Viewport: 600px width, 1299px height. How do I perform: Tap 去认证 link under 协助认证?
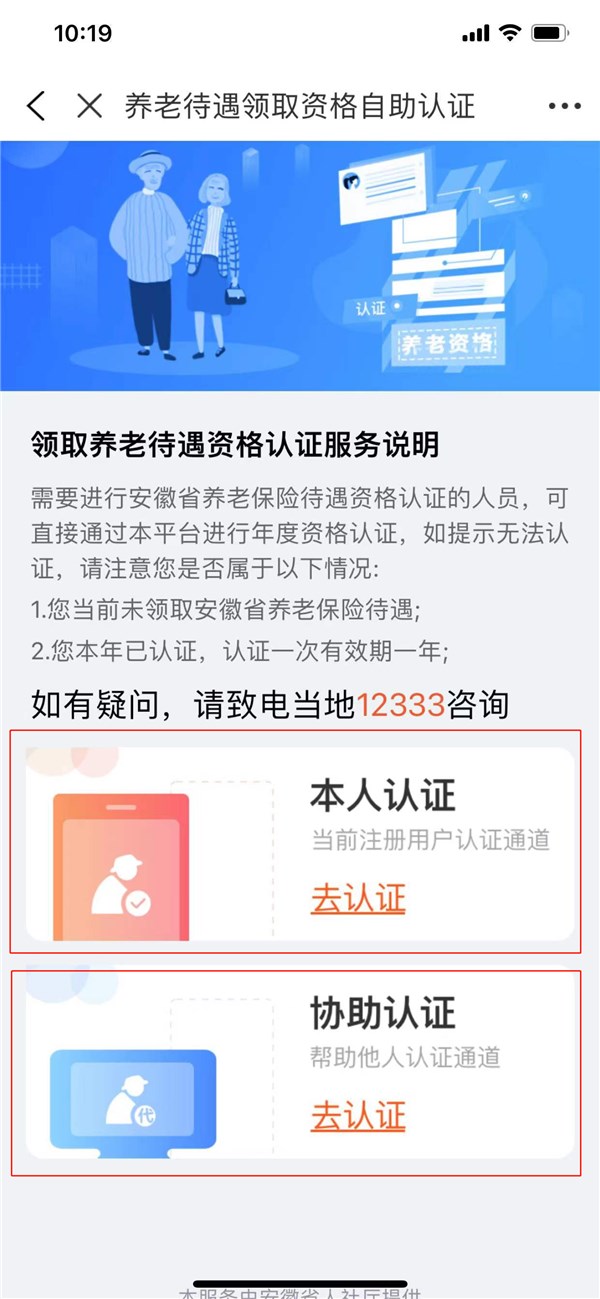(358, 1115)
